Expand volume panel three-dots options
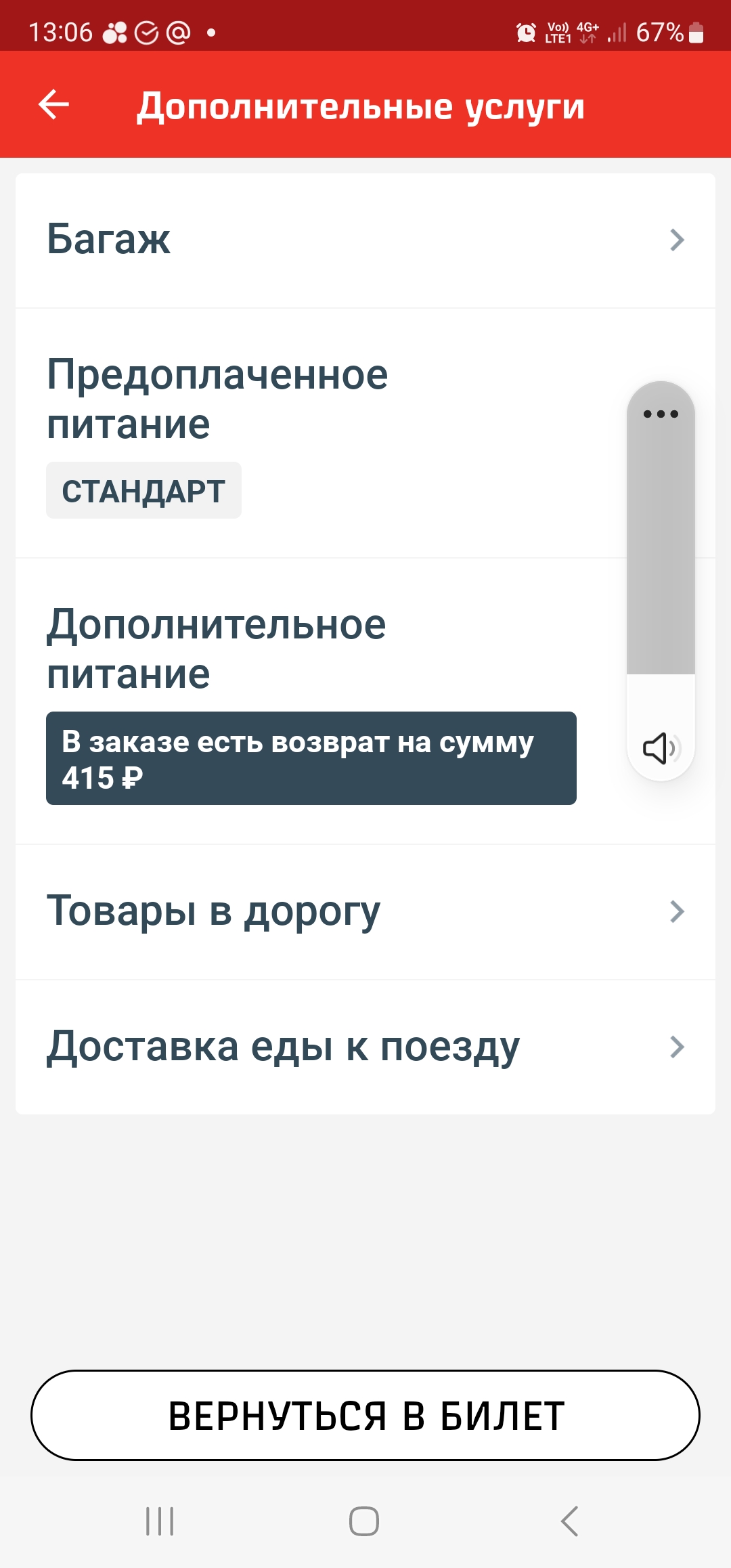 pos(661,414)
